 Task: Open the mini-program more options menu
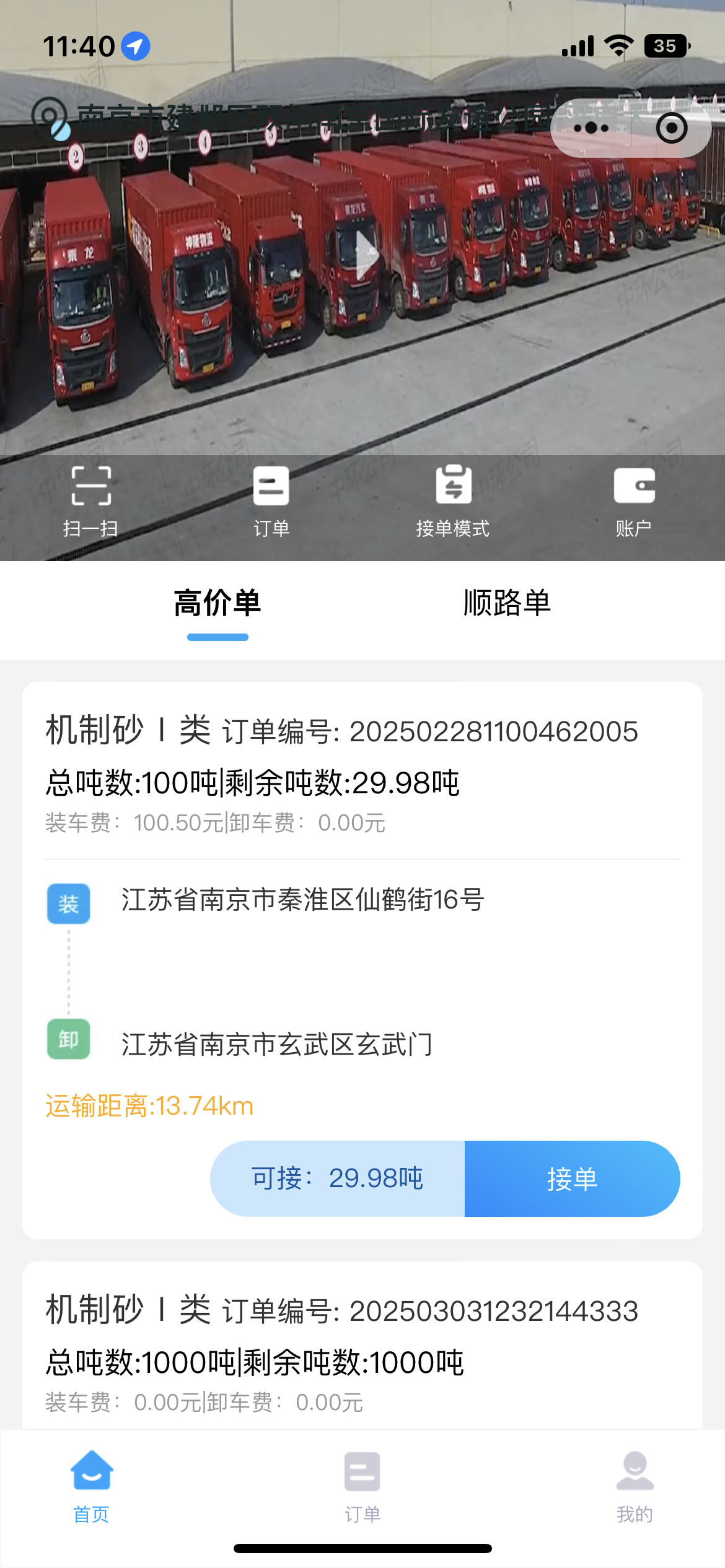tap(591, 128)
